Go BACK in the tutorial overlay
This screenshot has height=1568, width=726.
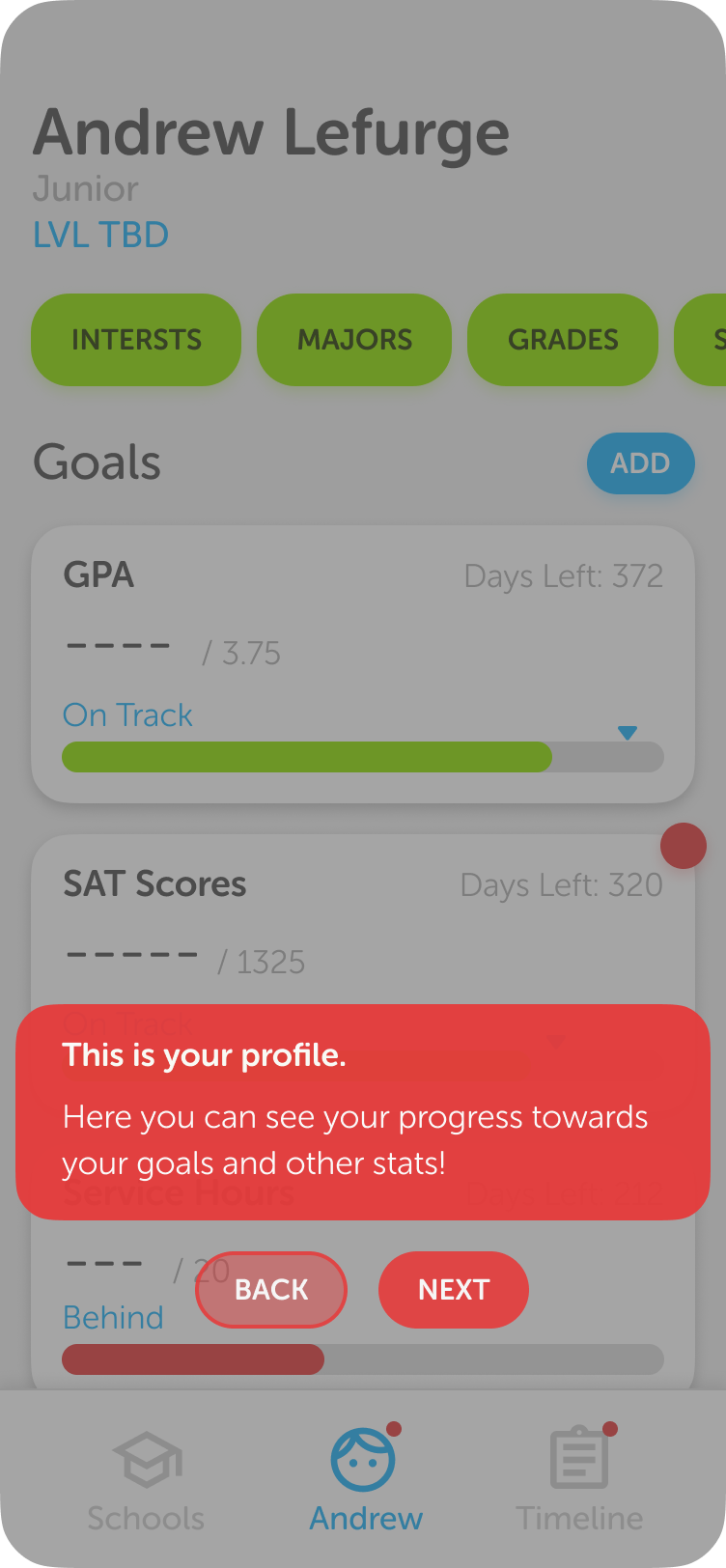pyautogui.click(x=271, y=1289)
